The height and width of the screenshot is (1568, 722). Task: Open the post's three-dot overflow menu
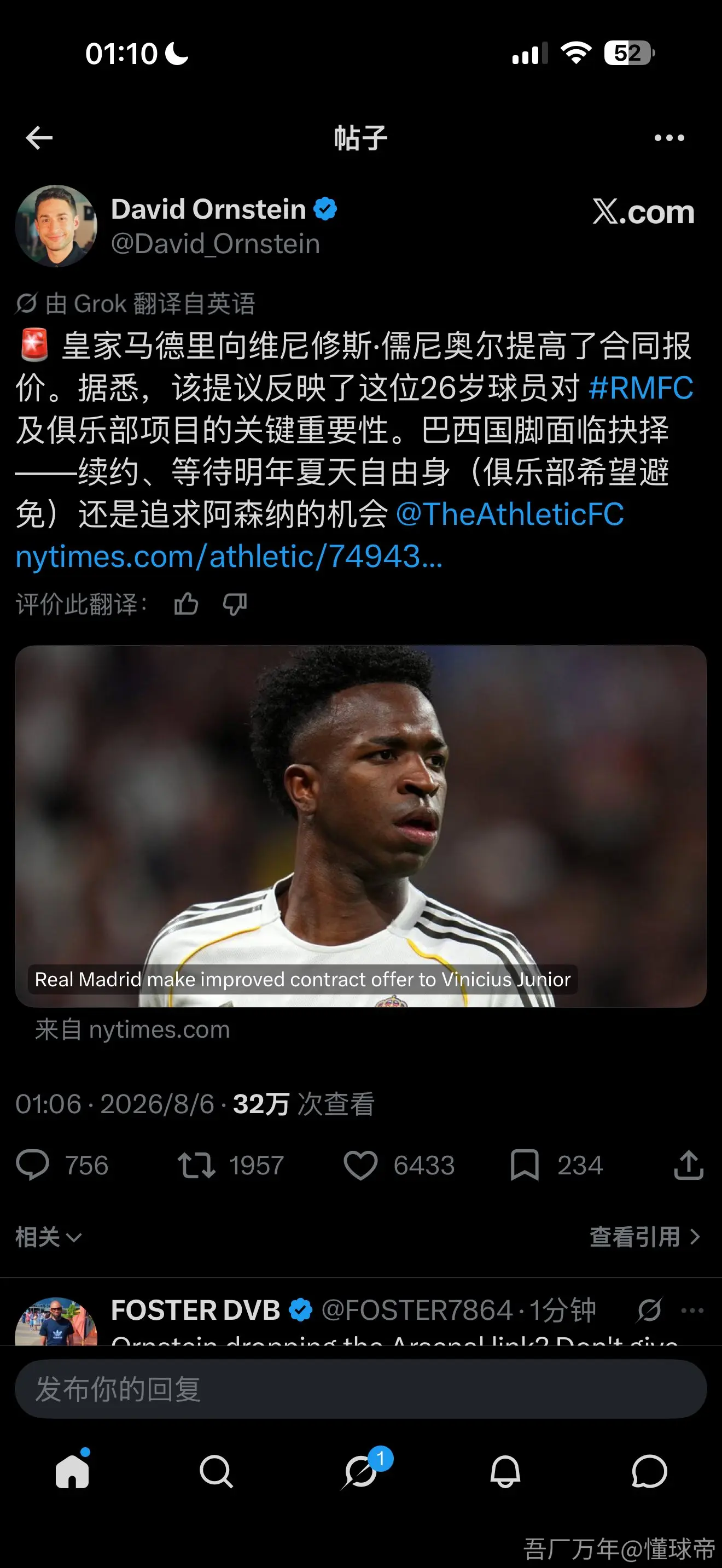(669, 138)
